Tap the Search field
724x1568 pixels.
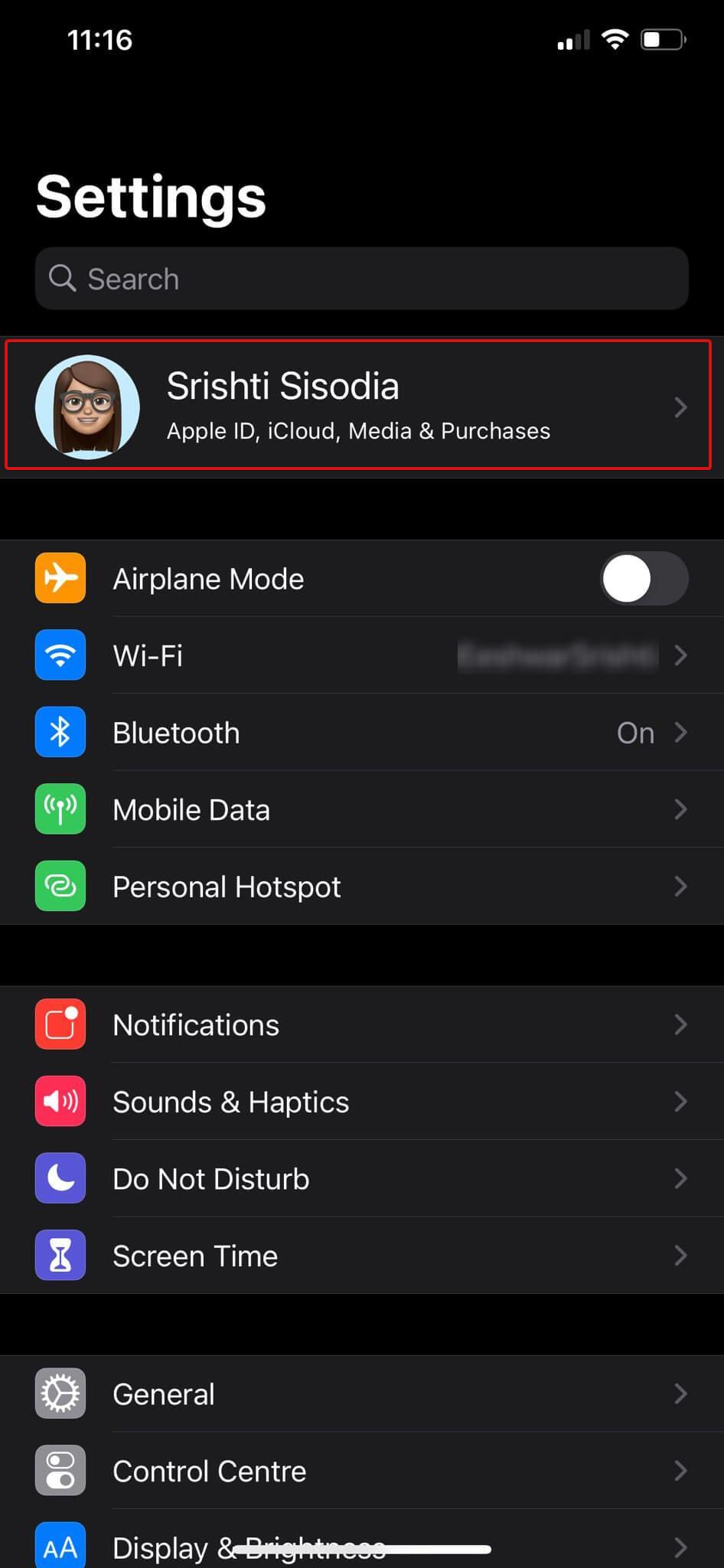pyautogui.click(x=360, y=279)
